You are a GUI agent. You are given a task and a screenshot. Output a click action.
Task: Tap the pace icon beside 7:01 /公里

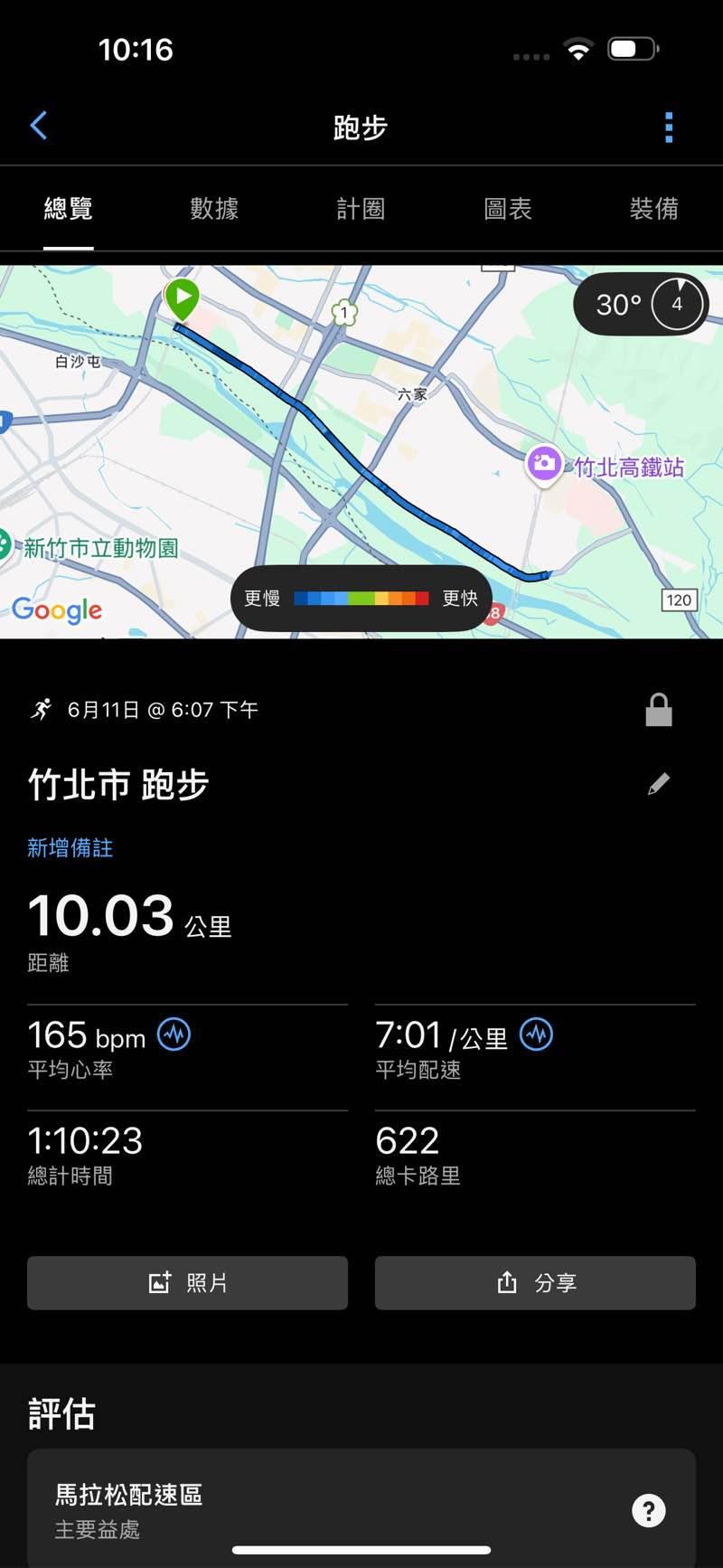(537, 1034)
